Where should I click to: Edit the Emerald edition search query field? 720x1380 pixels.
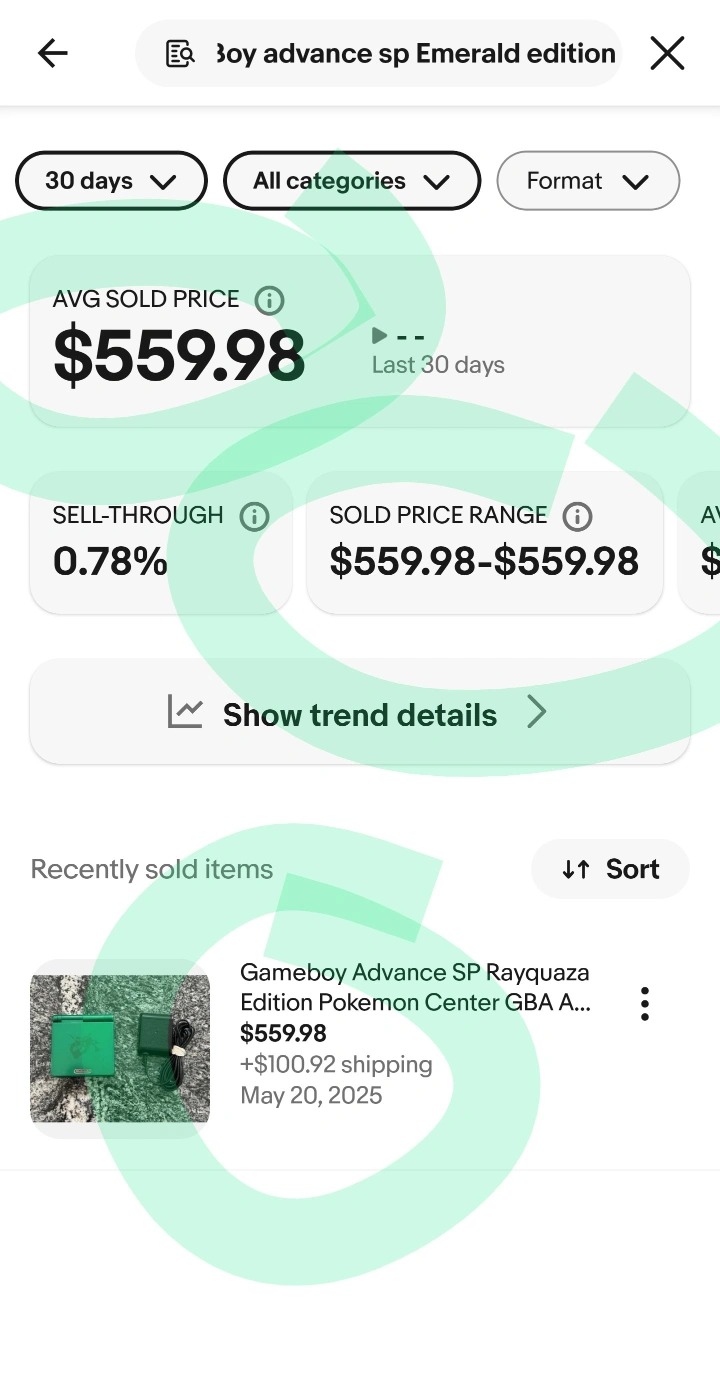379,53
